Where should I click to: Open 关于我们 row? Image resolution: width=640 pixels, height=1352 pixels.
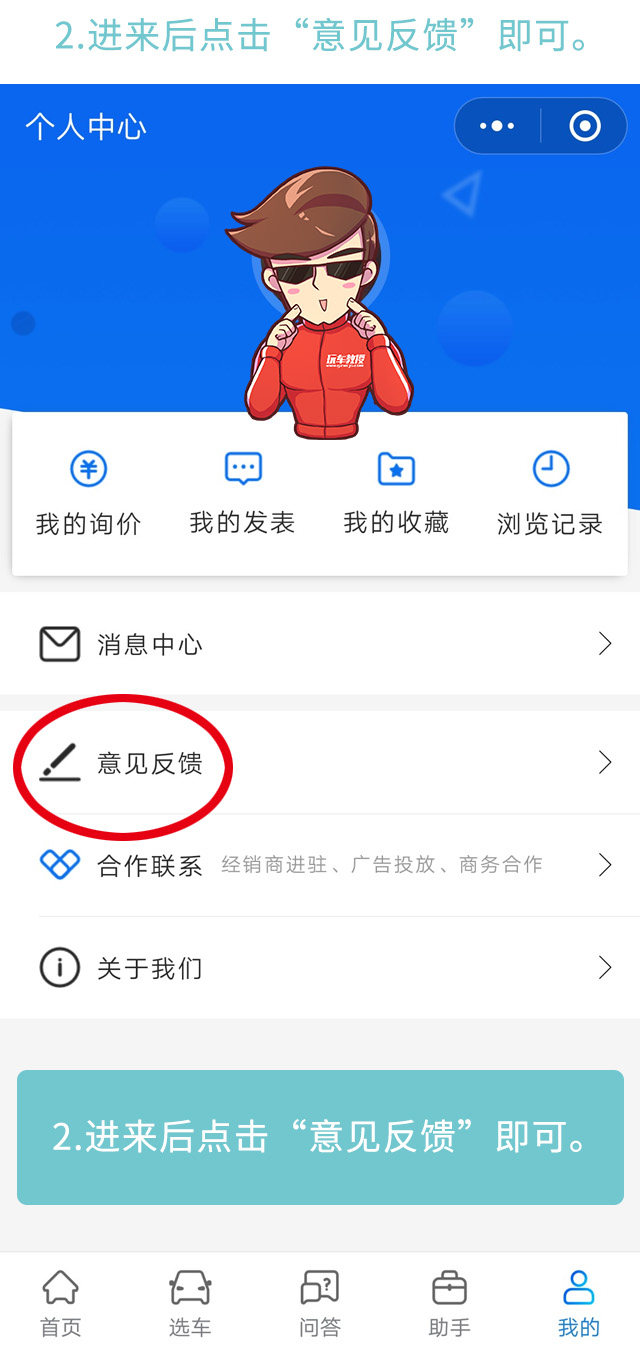[320, 968]
